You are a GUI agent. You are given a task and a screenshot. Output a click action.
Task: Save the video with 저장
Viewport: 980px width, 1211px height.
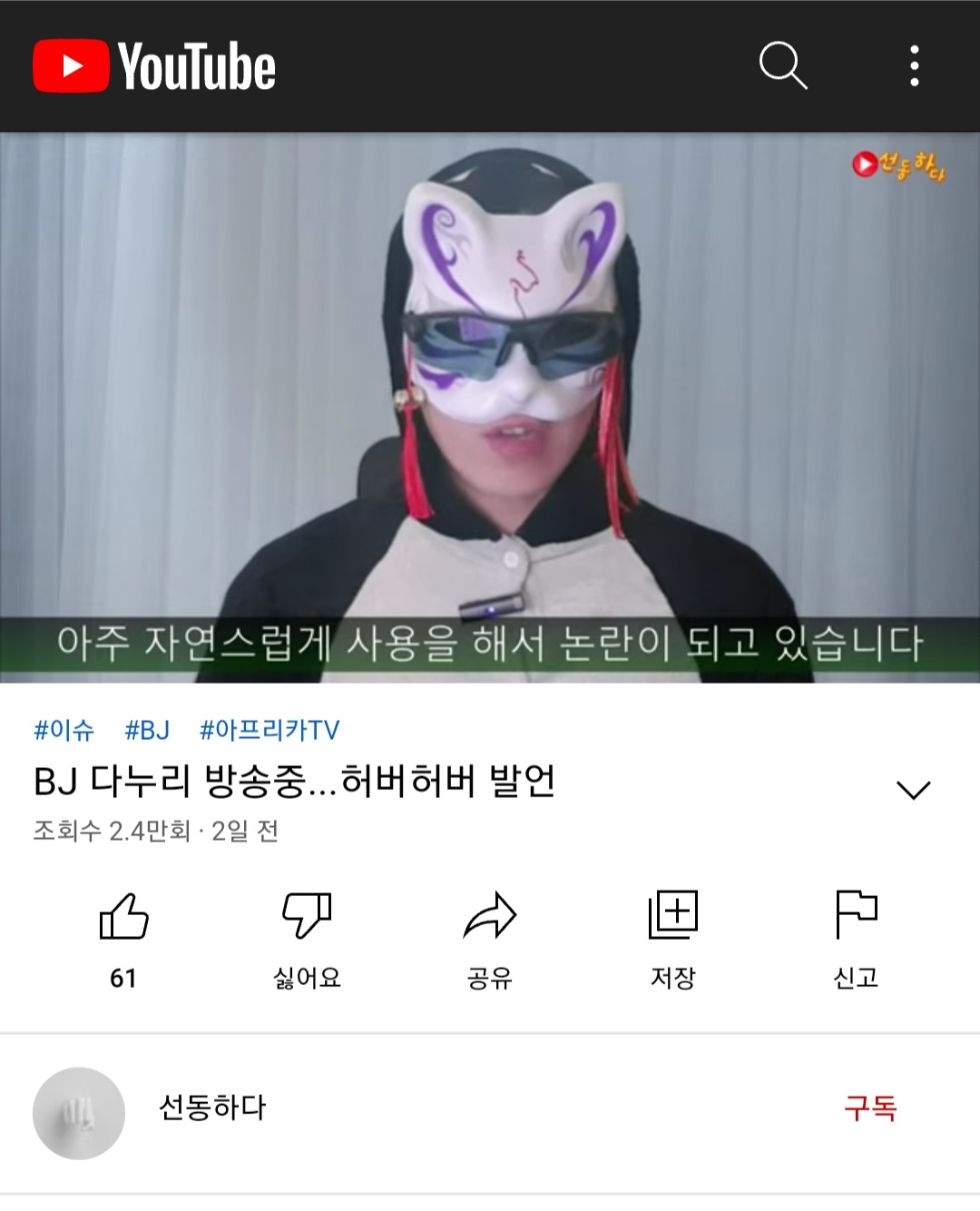[672, 917]
